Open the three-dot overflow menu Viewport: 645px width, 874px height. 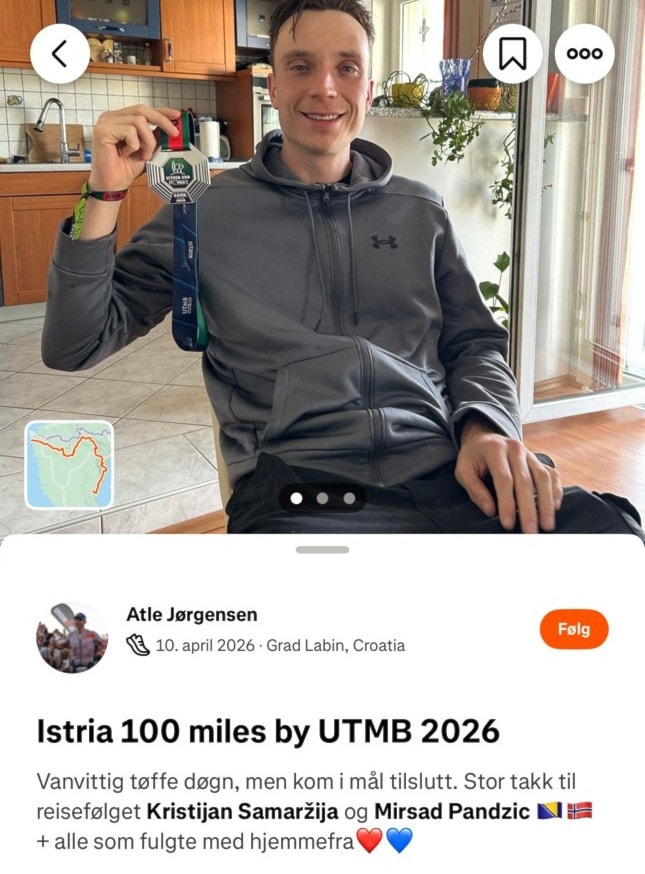tap(585, 53)
